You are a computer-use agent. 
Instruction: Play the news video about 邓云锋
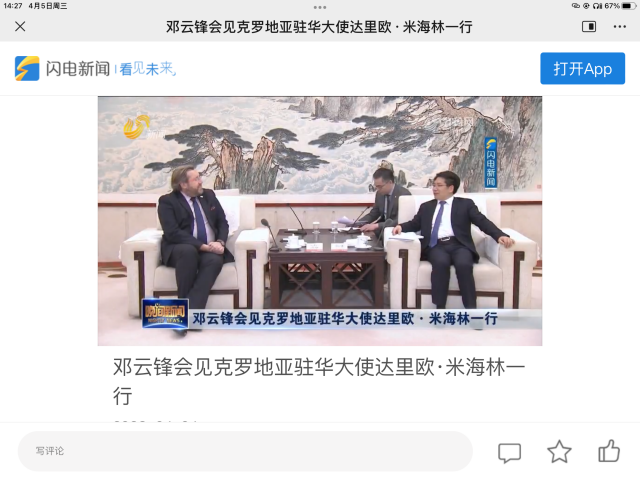[319, 220]
